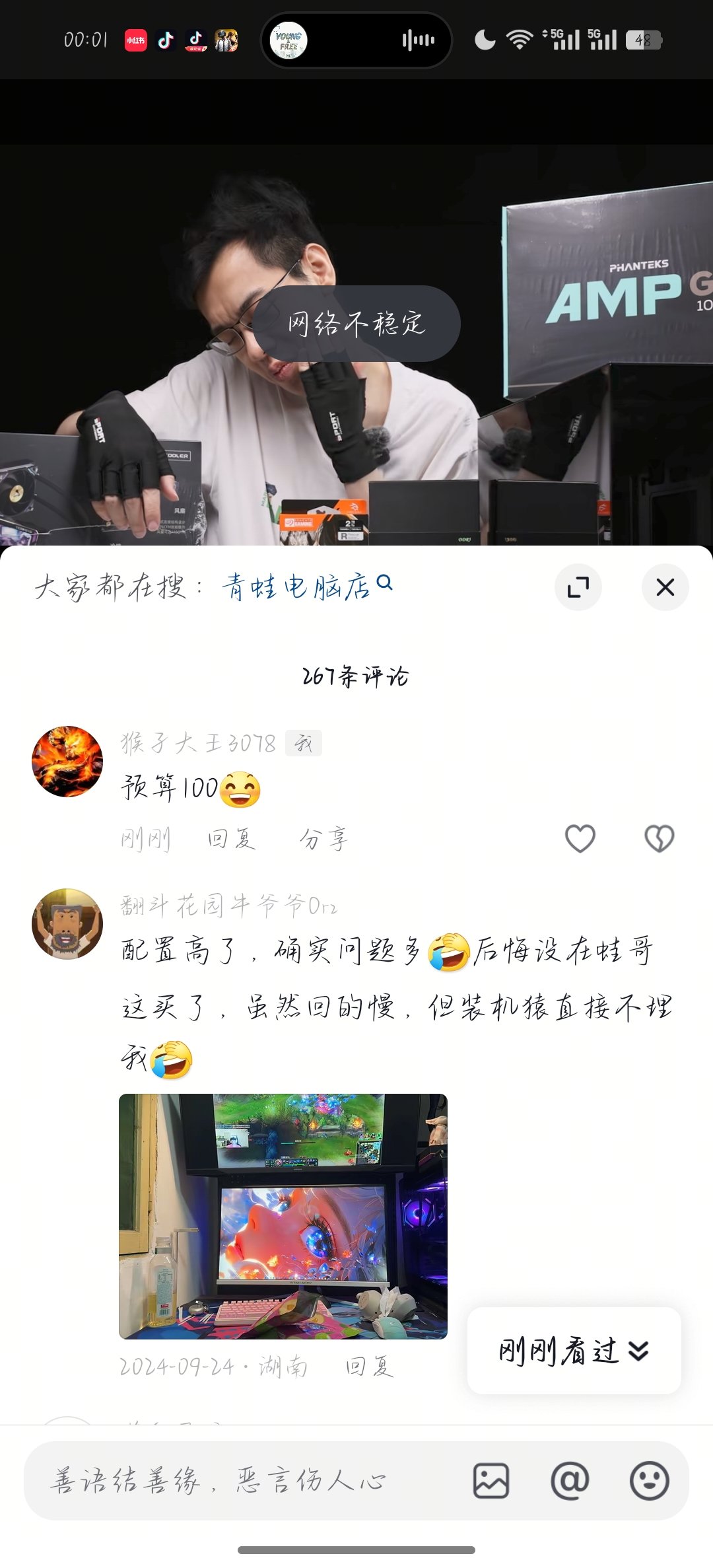This screenshot has height=1568, width=713.
Task: View the desk setup photo in comment
Action: point(283,1216)
